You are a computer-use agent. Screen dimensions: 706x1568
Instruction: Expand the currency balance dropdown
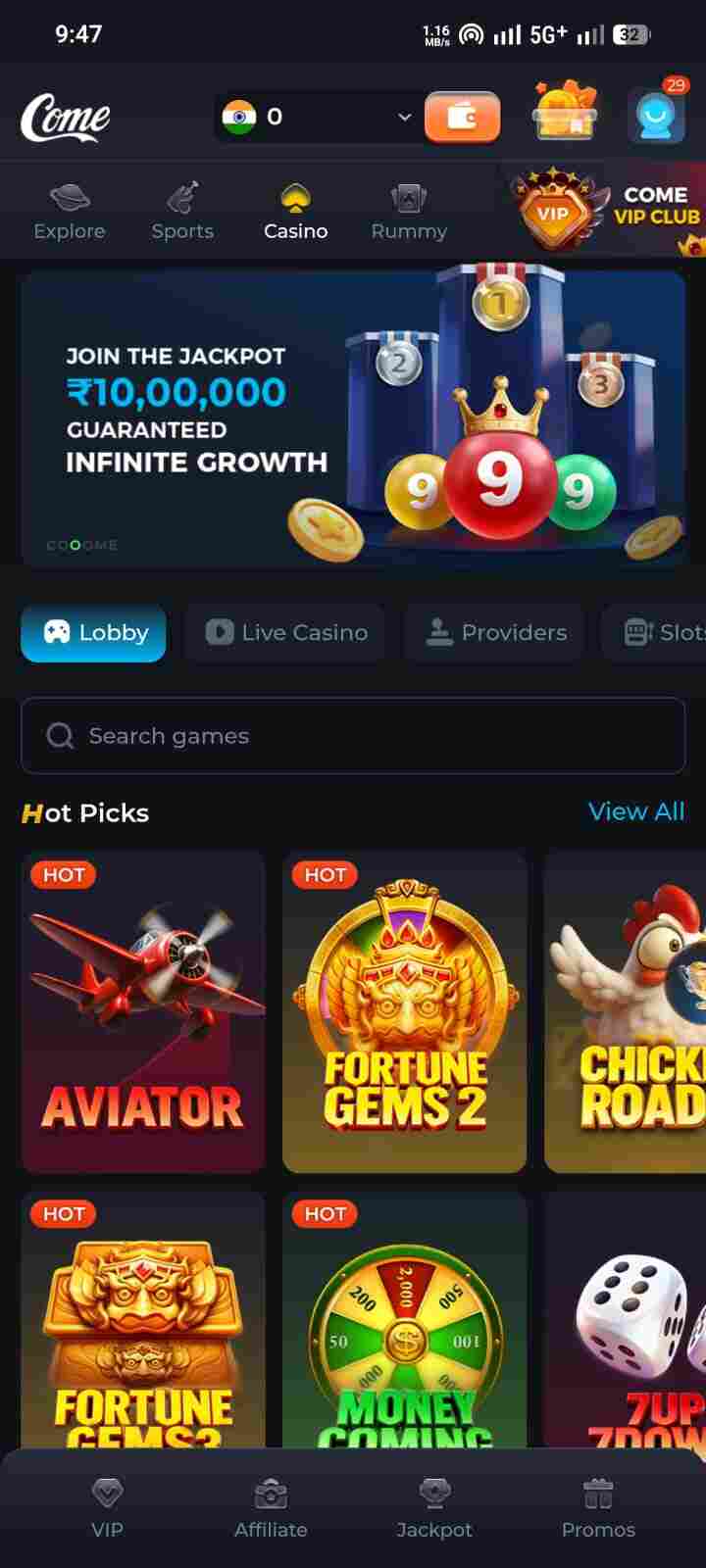pyautogui.click(x=404, y=118)
